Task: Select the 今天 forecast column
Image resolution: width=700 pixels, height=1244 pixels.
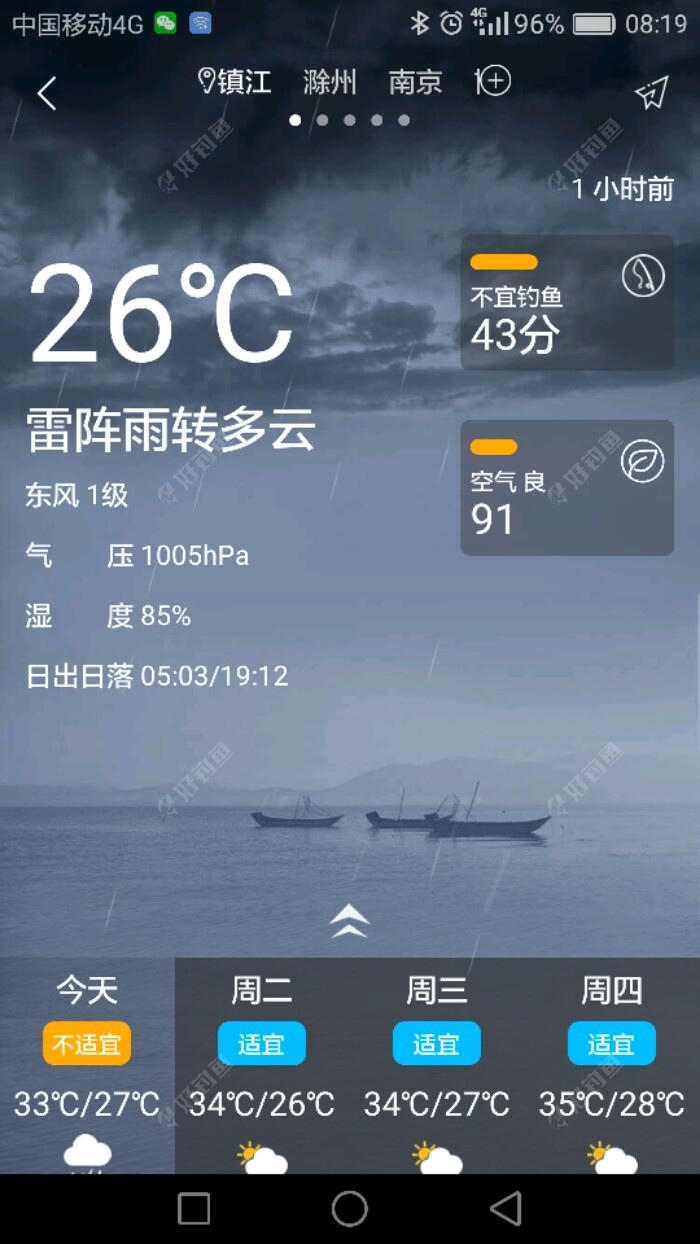Action: [x=87, y=1065]
